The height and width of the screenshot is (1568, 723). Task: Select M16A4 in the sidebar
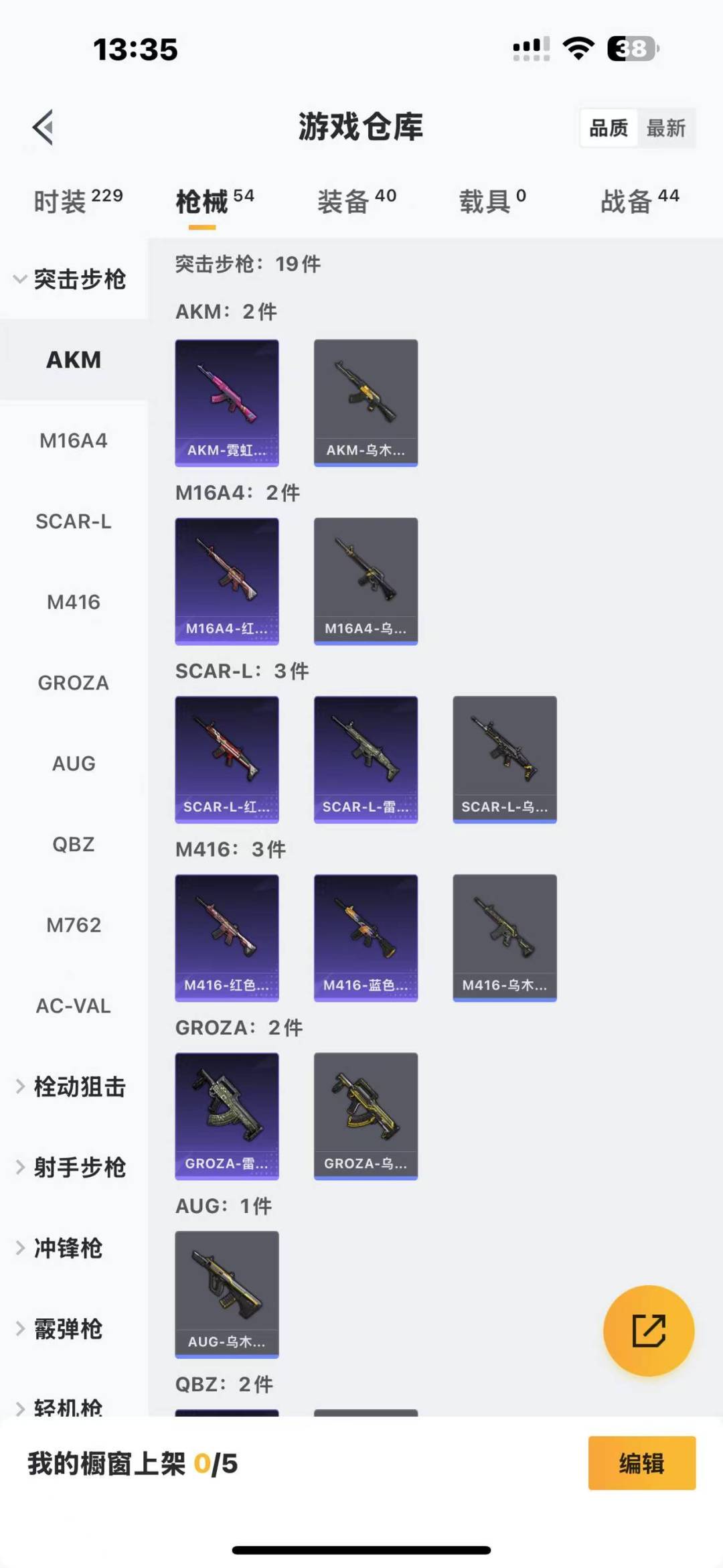pyautogui.click(x=74, y=441)
